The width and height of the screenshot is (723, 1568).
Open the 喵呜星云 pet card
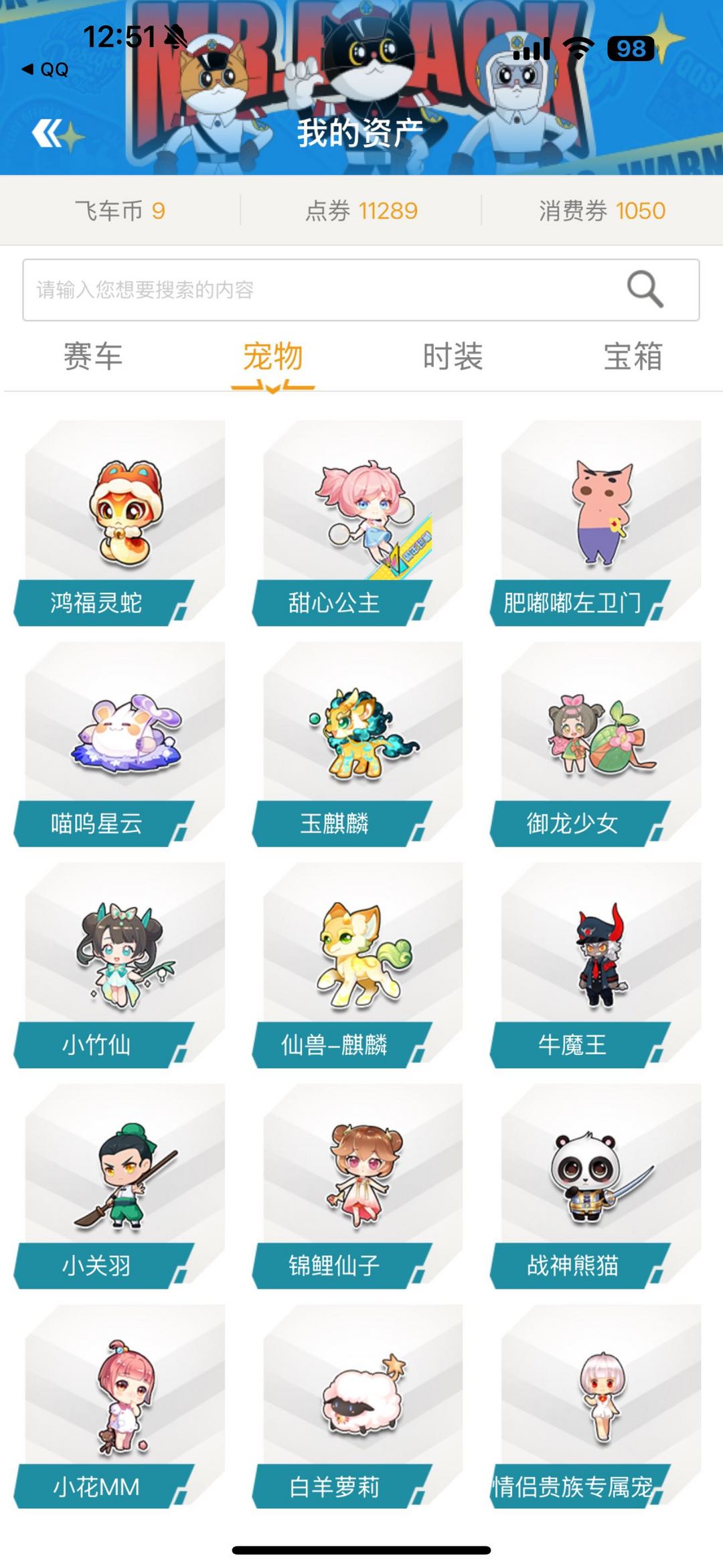pos(120,744)
